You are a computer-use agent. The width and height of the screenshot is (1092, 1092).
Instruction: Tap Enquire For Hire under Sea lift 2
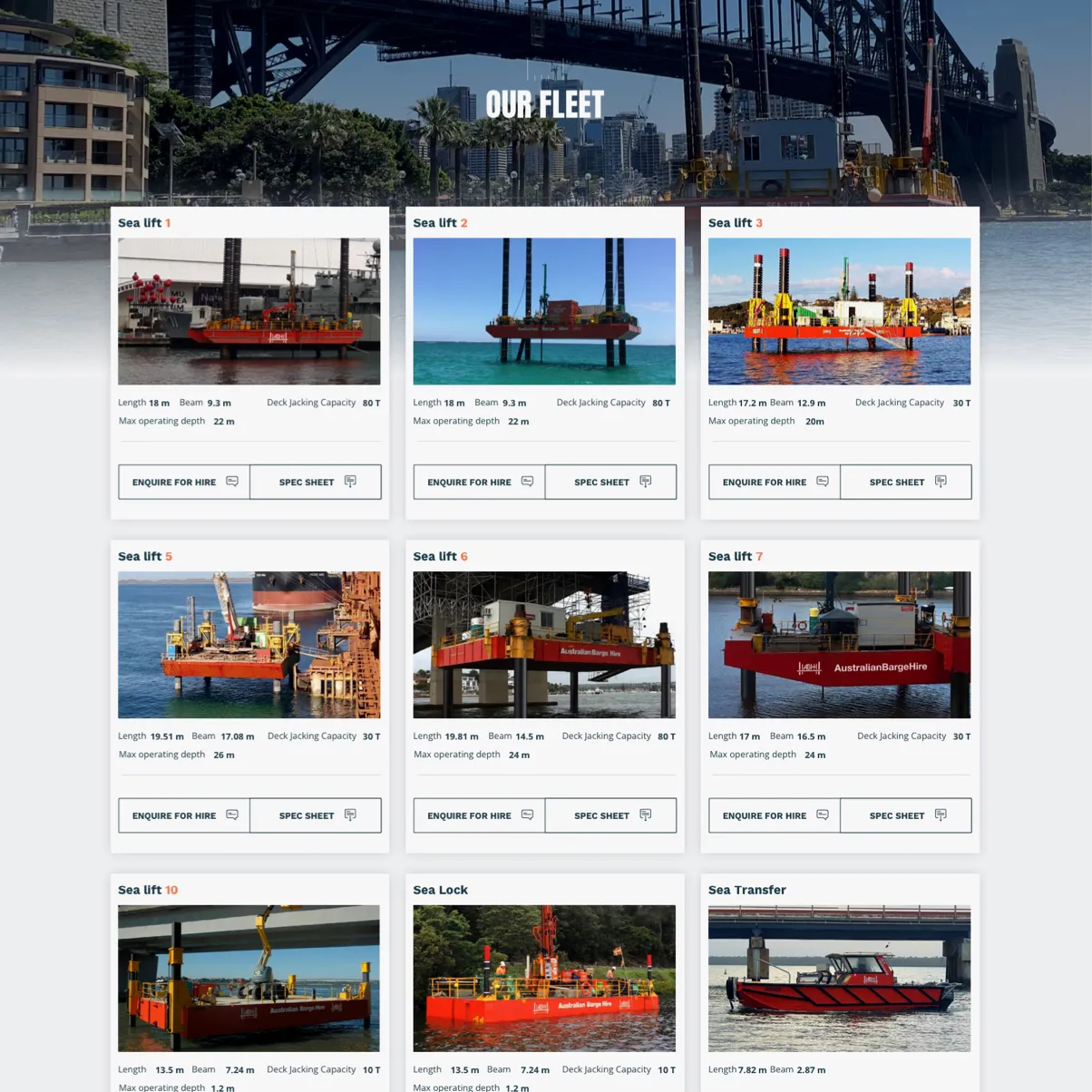coord(479,482)
